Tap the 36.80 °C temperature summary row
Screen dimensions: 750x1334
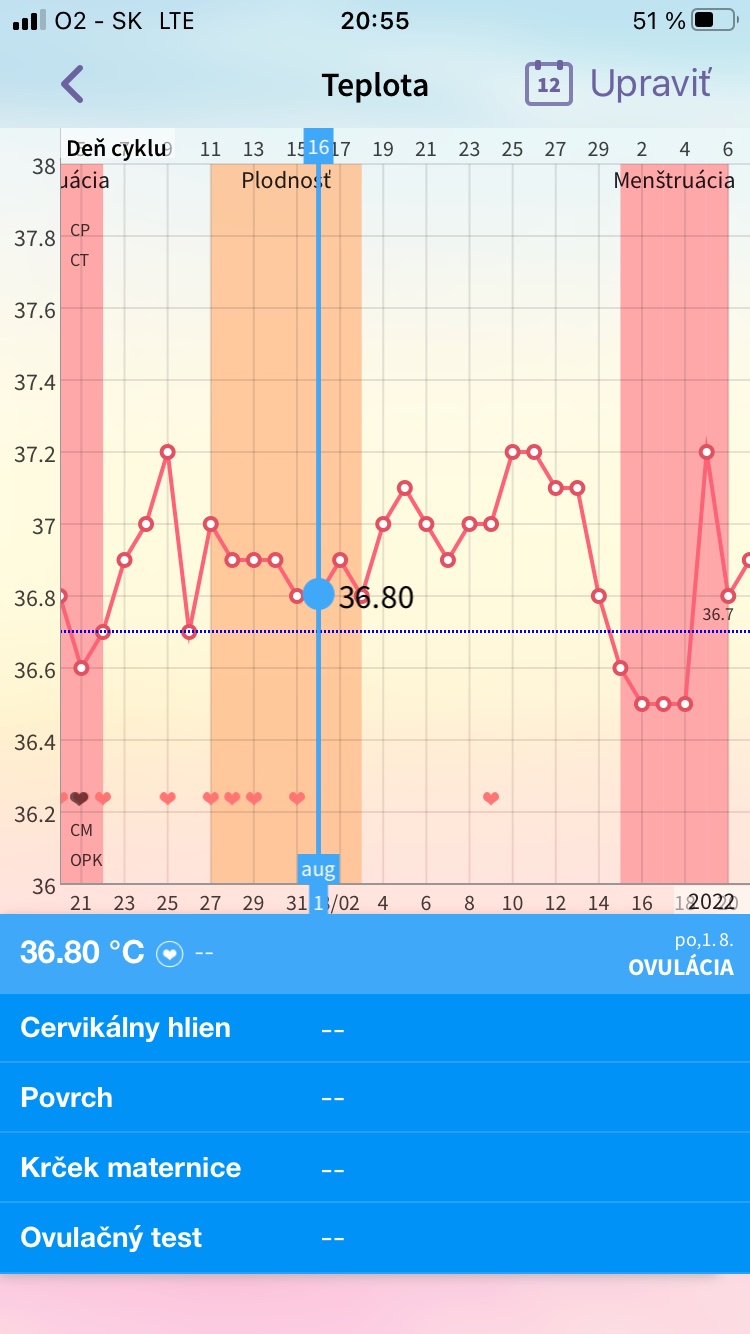[x=374, y=954]
